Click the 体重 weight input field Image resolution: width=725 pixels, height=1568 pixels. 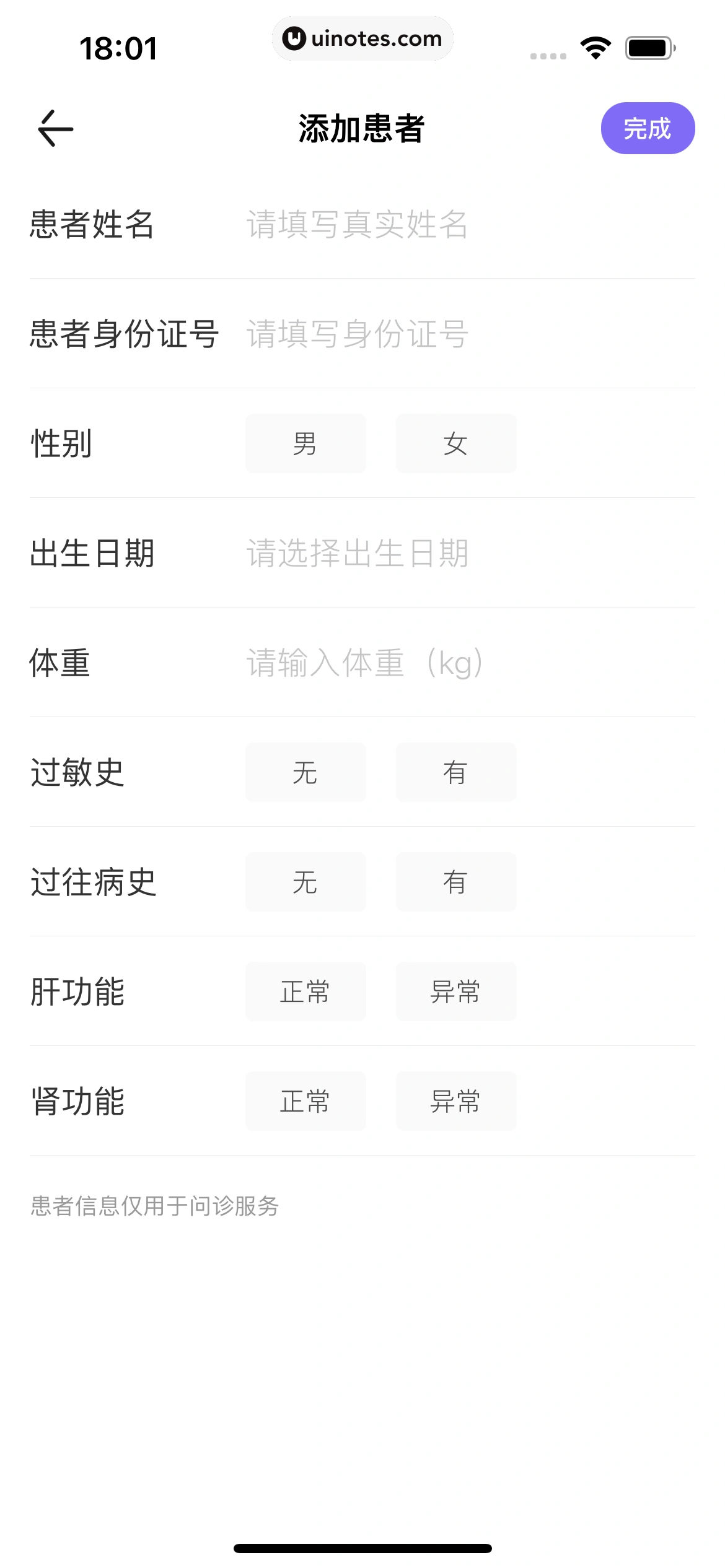click(x=364, y=663)
